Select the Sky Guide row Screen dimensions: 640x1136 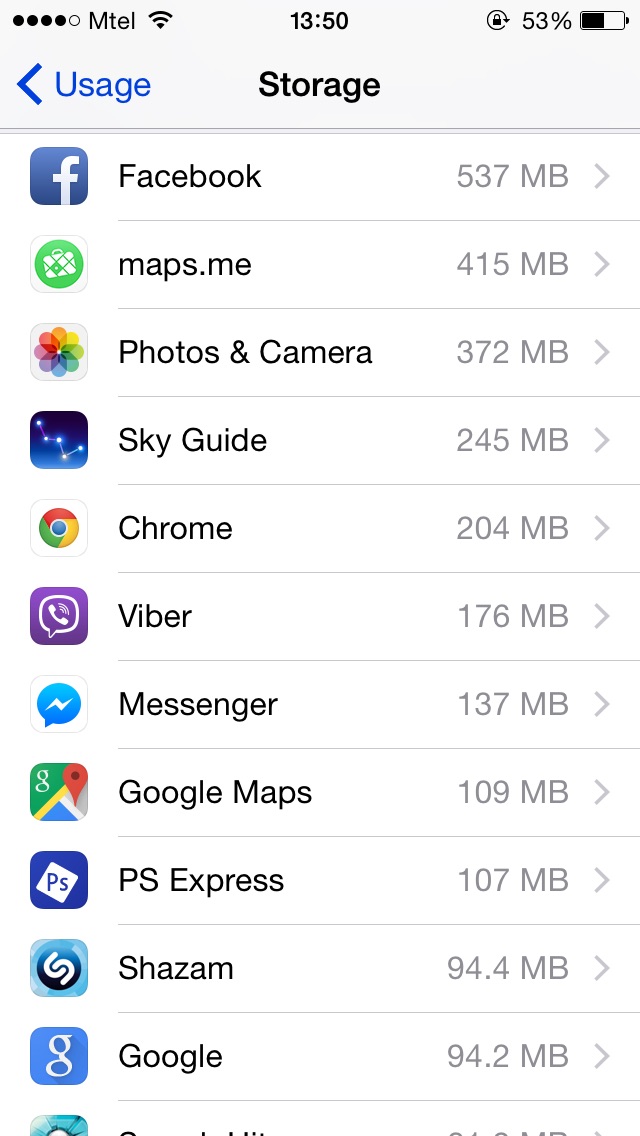[320, 440]
